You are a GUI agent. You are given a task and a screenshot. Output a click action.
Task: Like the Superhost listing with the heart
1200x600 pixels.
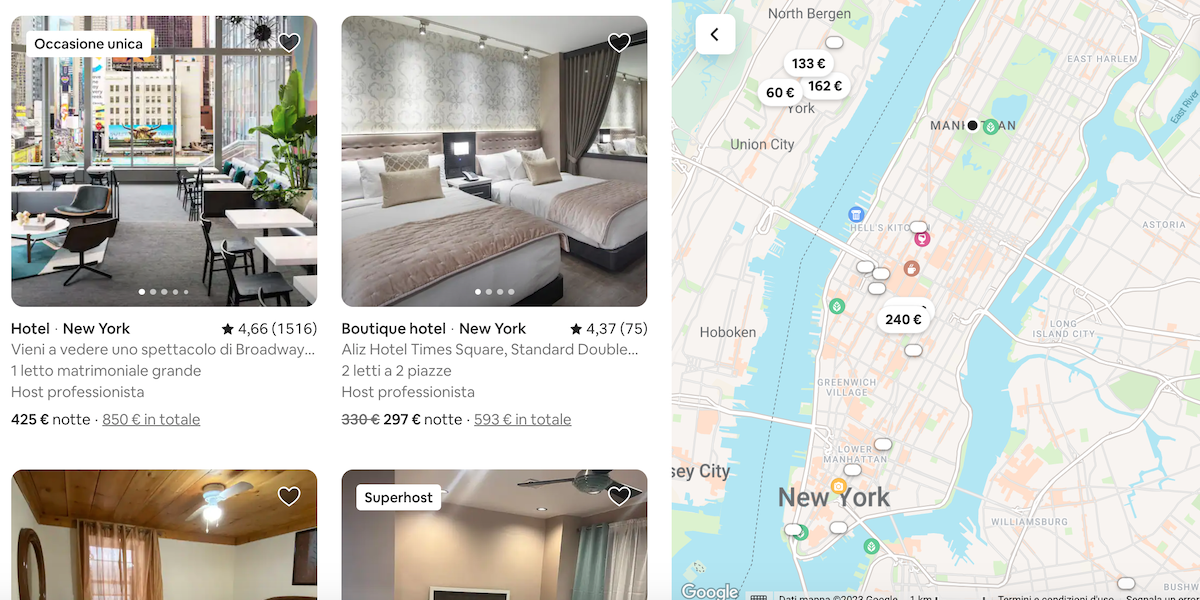619,496
